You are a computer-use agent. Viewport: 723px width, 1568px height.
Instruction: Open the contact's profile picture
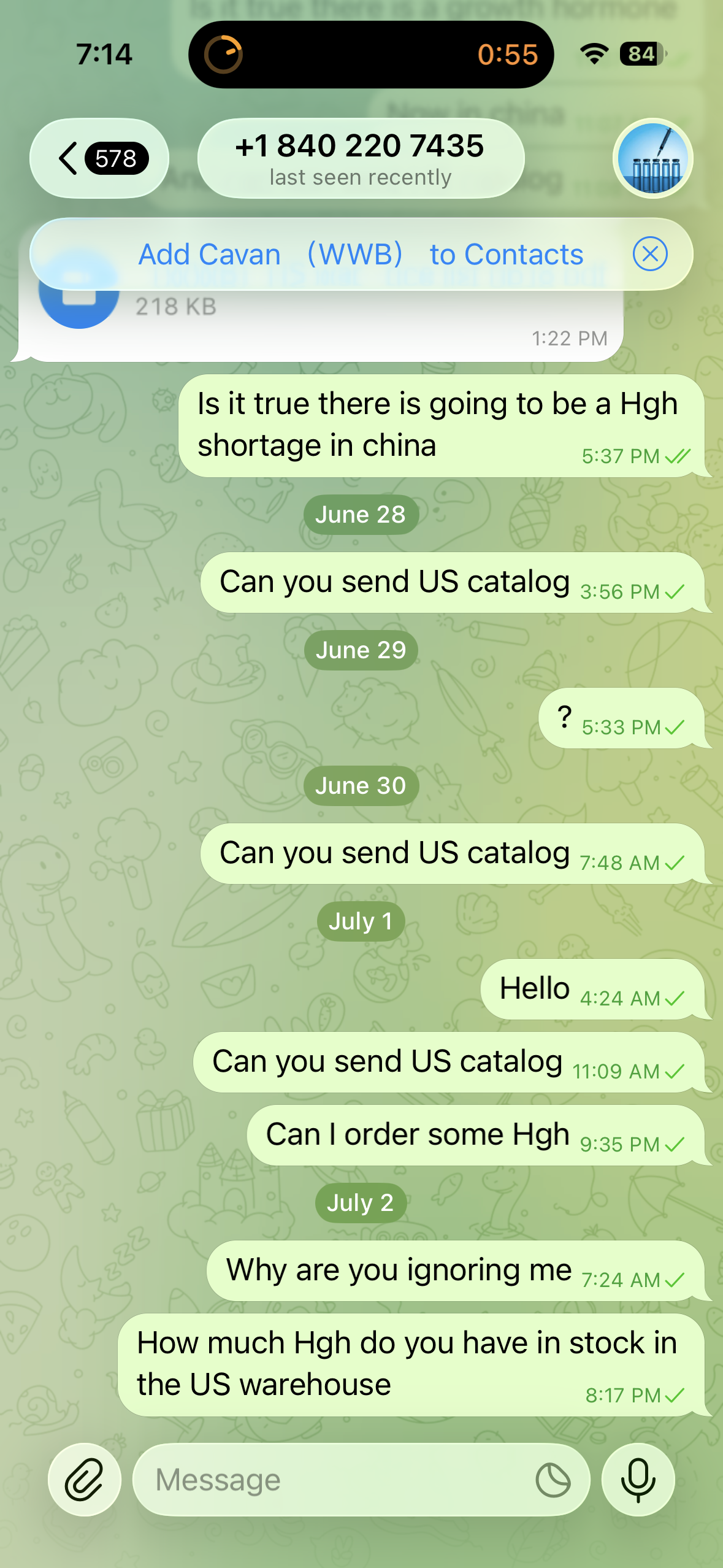click(x=652, y=158)
